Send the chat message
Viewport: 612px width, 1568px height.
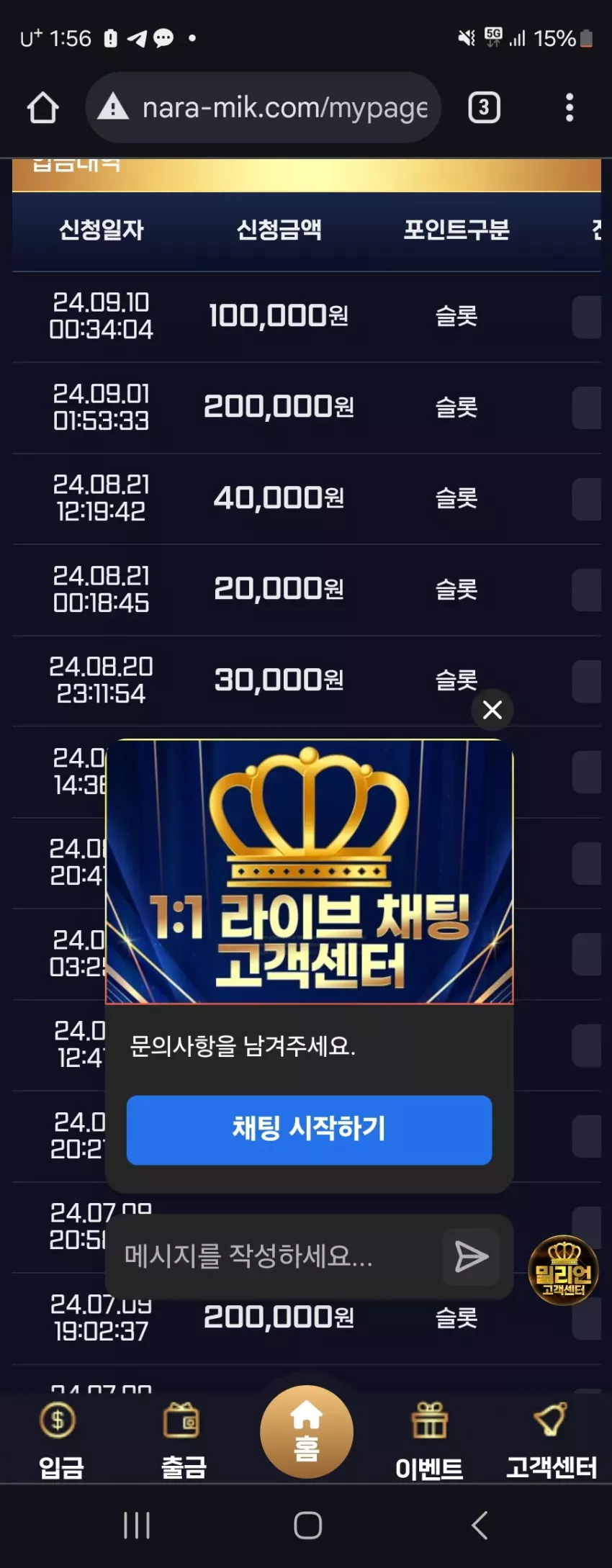pos(471,1257)
